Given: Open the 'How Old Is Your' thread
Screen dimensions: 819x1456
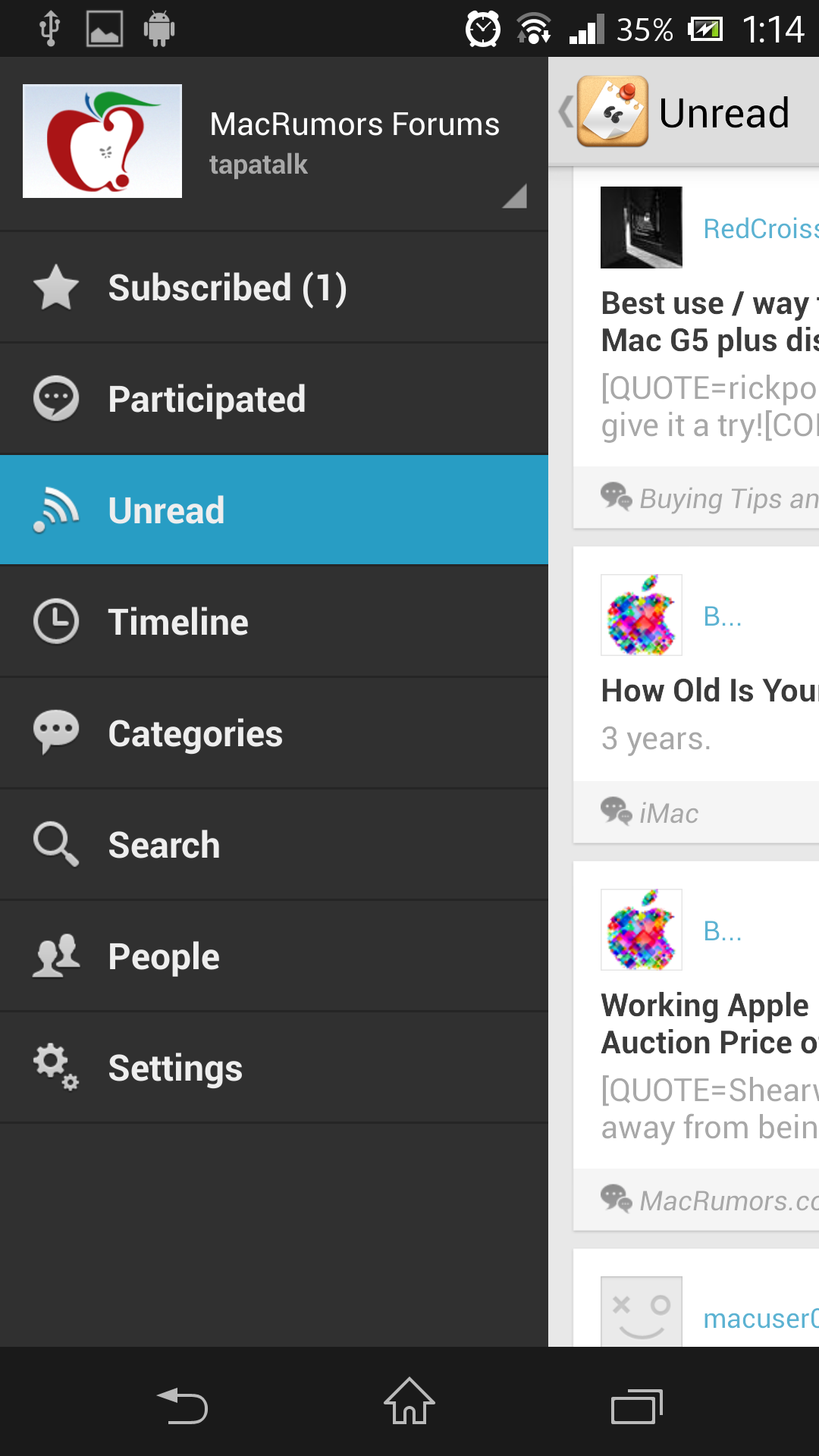Looking at the screenshot, I should click(x=709, y=690).
